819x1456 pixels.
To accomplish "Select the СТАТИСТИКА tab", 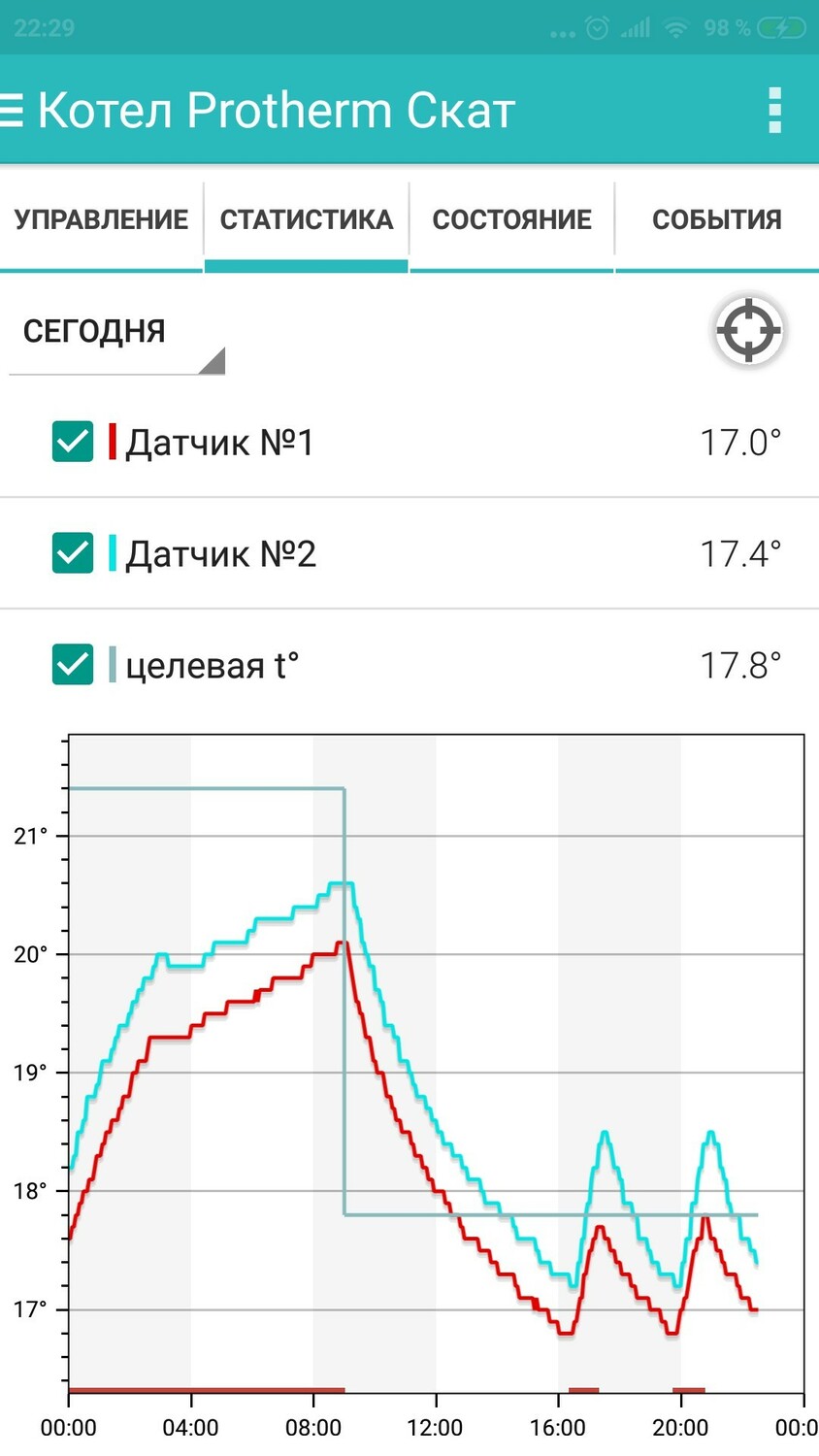I will [x=307, y=219].
